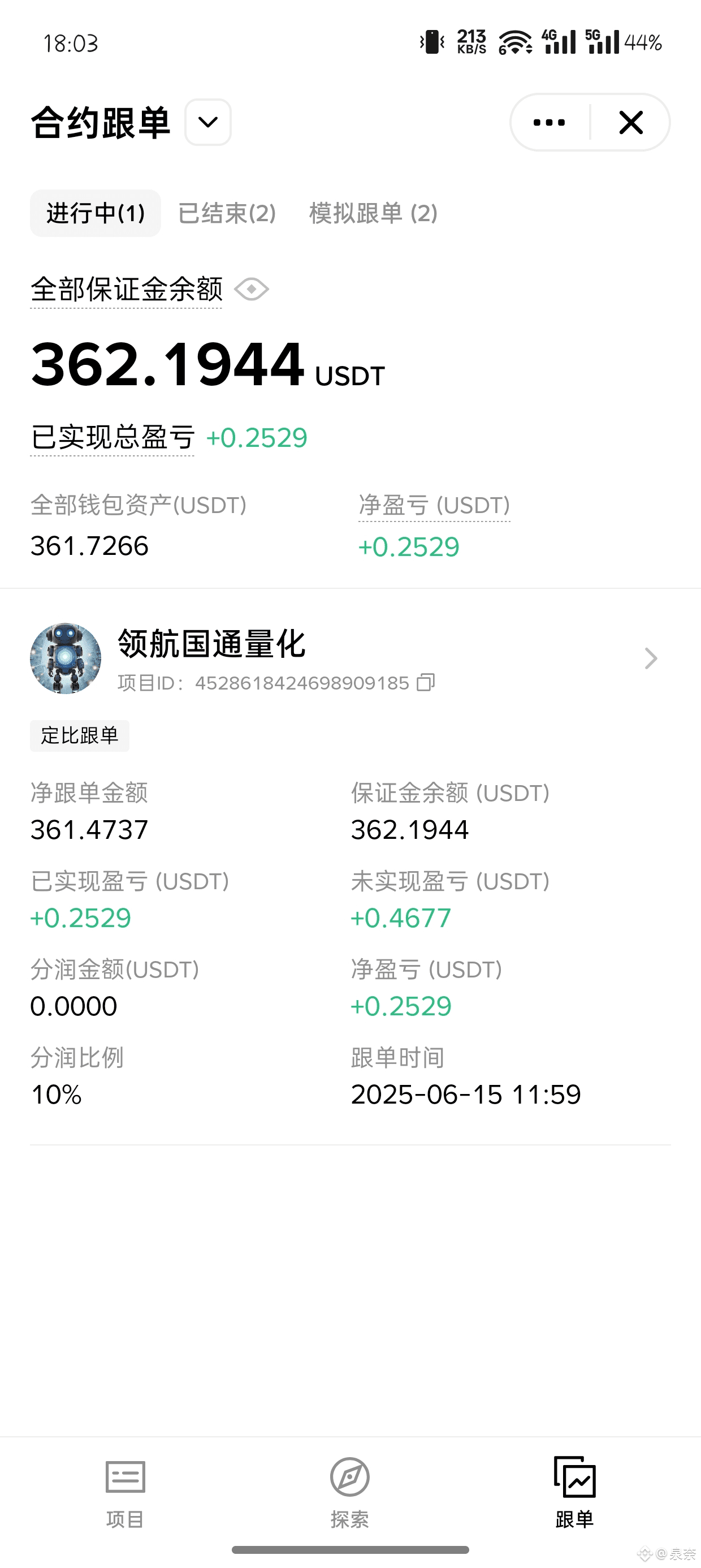This screenshot has width=701, height=1568.
Task: Switch to the 模拟跟单 (2) tab
Action: point(373,214)
